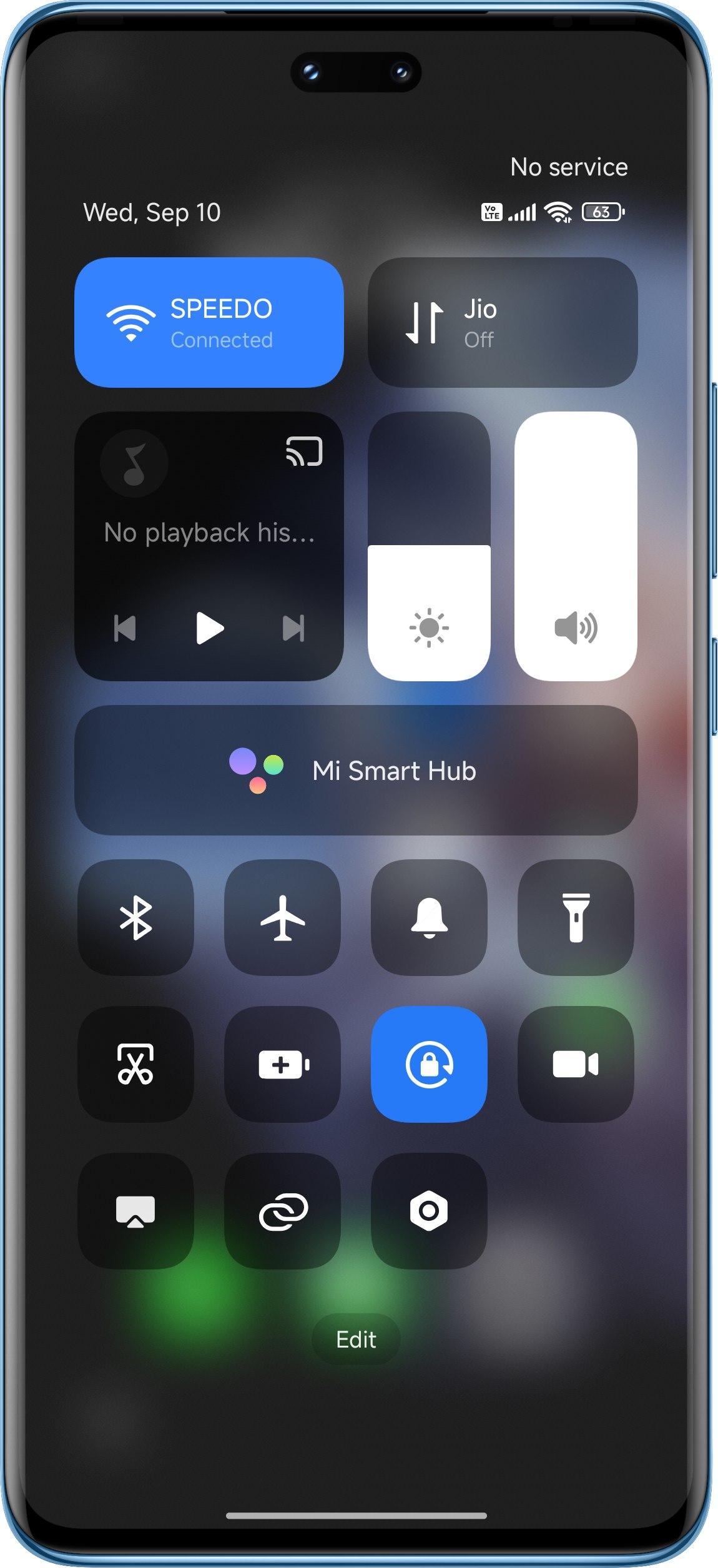Turn on Jio mobile data
Image resolution: width=718 pixels, height=1568 pixels.
click(x=503, y=322)
